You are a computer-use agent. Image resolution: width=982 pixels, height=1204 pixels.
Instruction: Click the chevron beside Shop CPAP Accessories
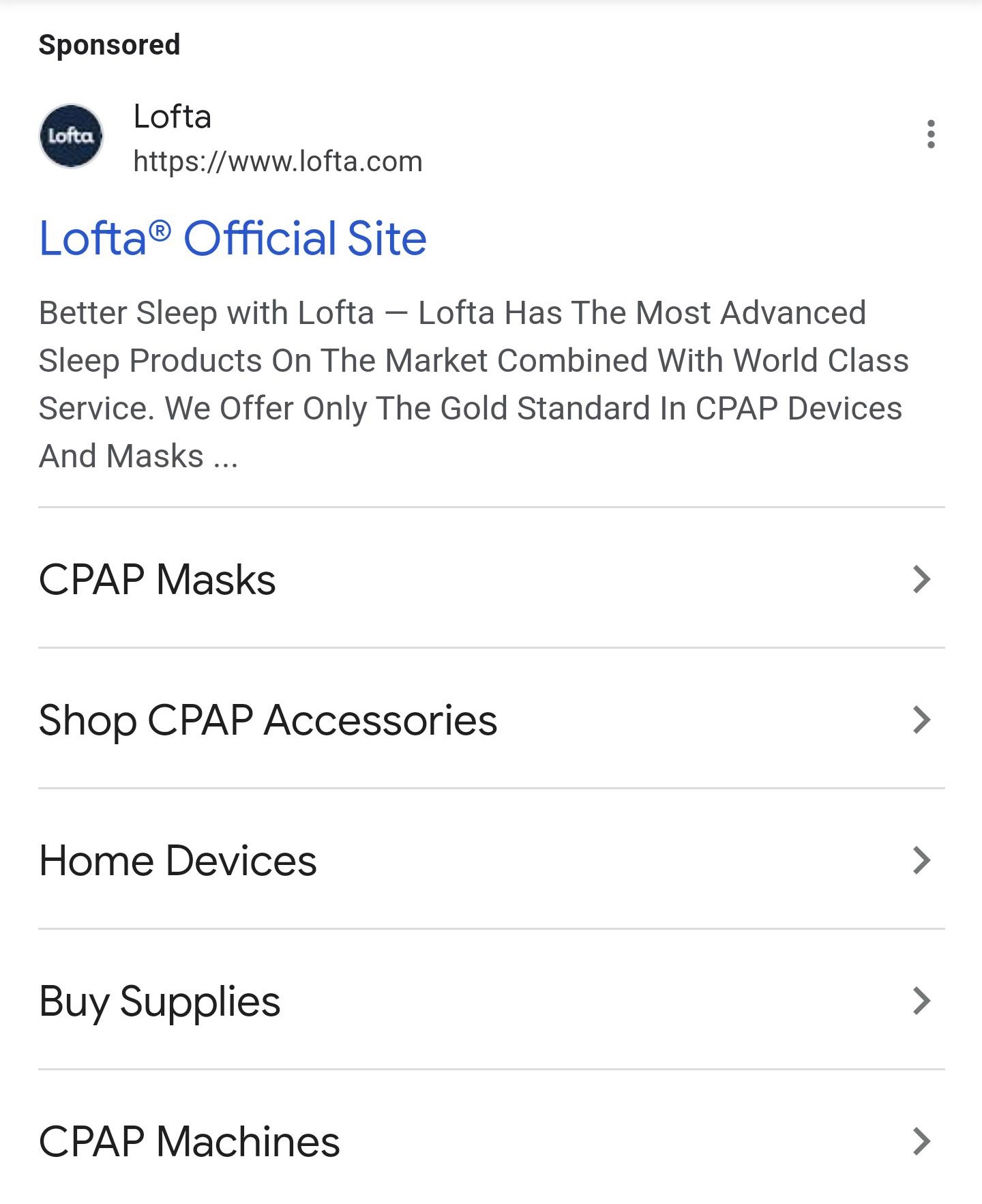pos(922,721)
